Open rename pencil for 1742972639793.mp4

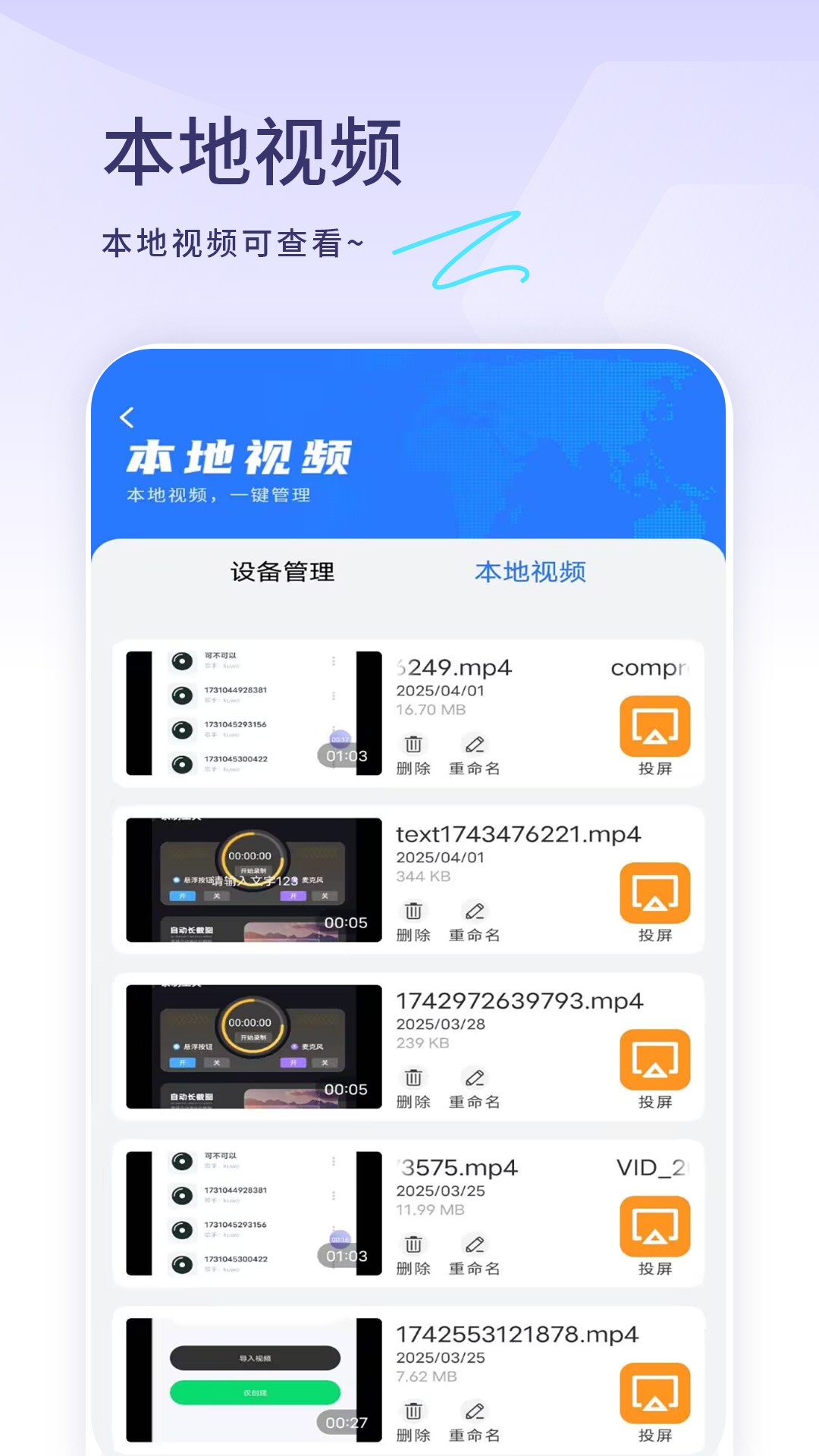[474, 1079]
